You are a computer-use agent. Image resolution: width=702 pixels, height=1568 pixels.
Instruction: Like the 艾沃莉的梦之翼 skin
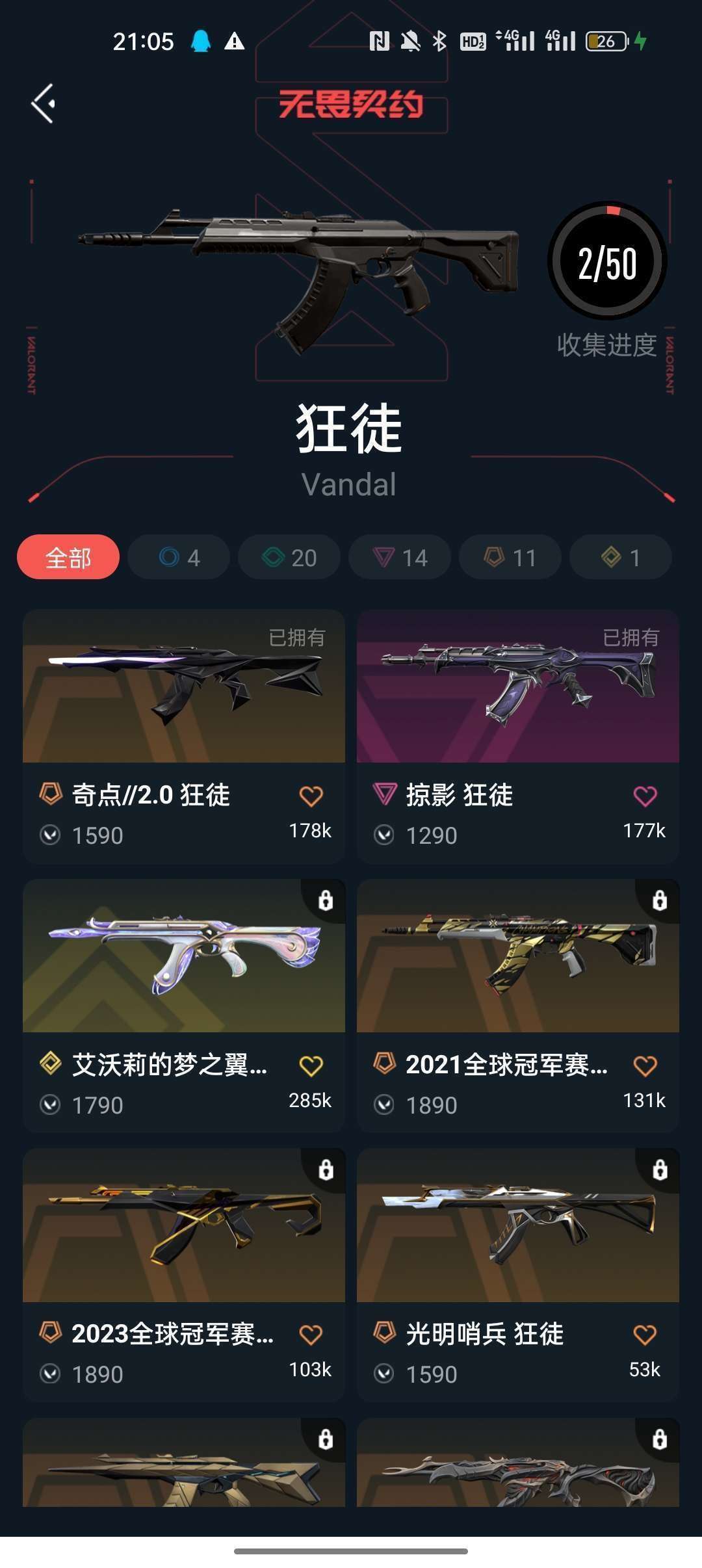[x=311, y=1065]
